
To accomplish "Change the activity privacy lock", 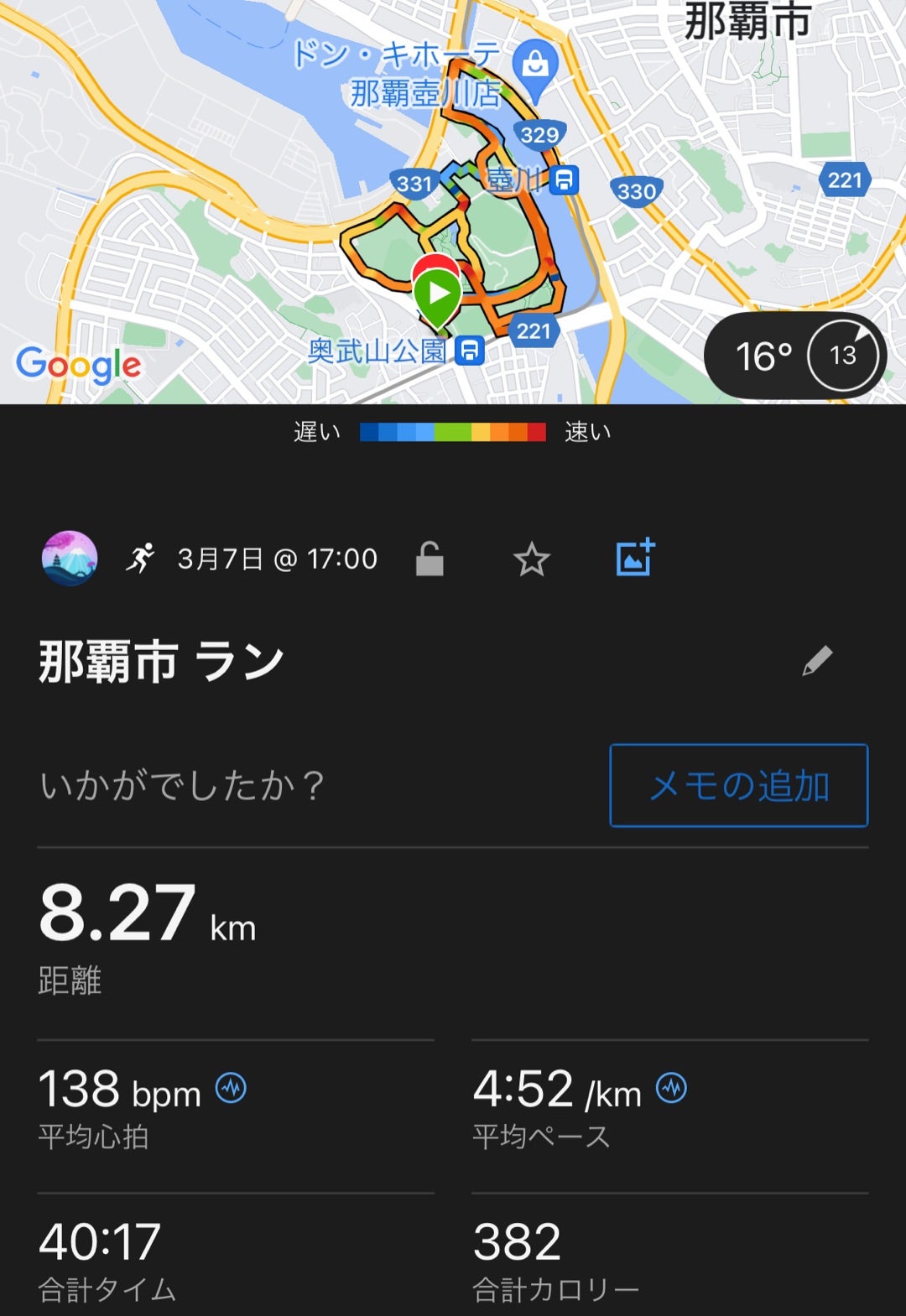I will coord(430,559).
